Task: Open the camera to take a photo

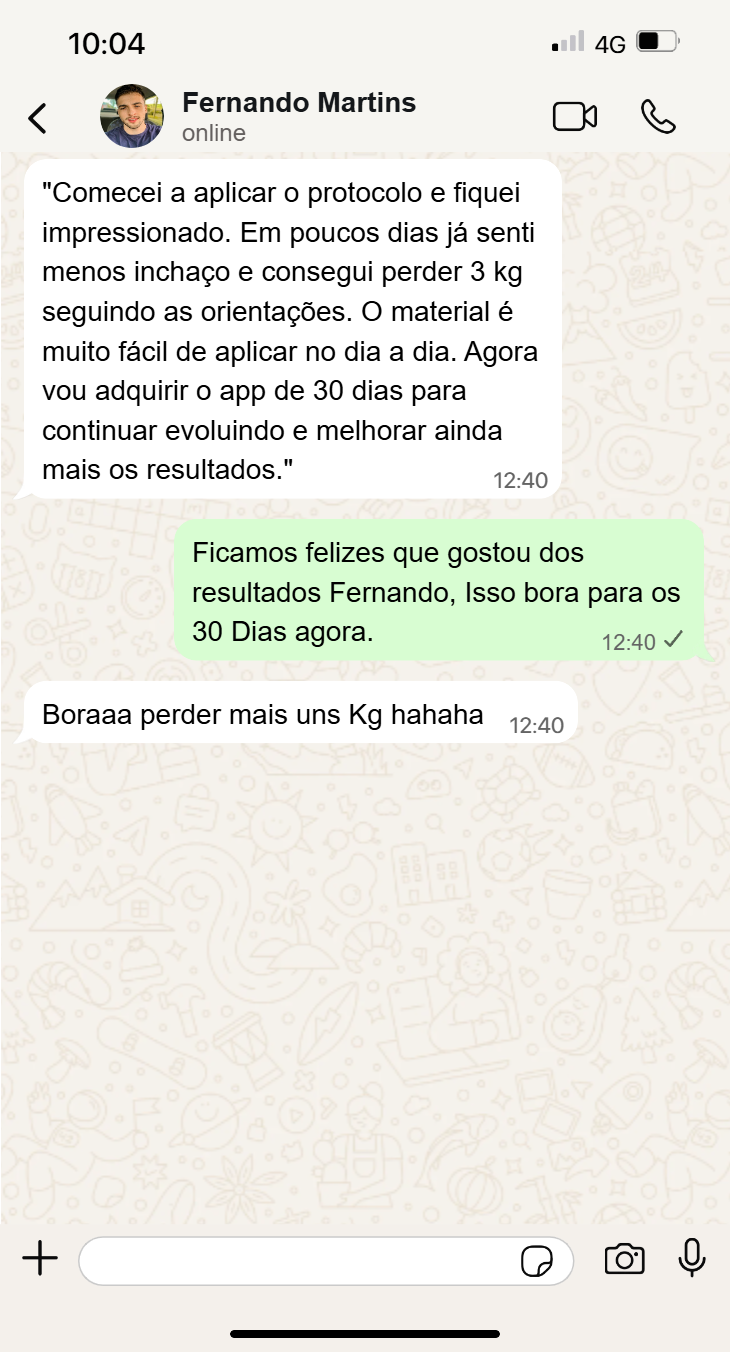Action: pos(624,1259)
